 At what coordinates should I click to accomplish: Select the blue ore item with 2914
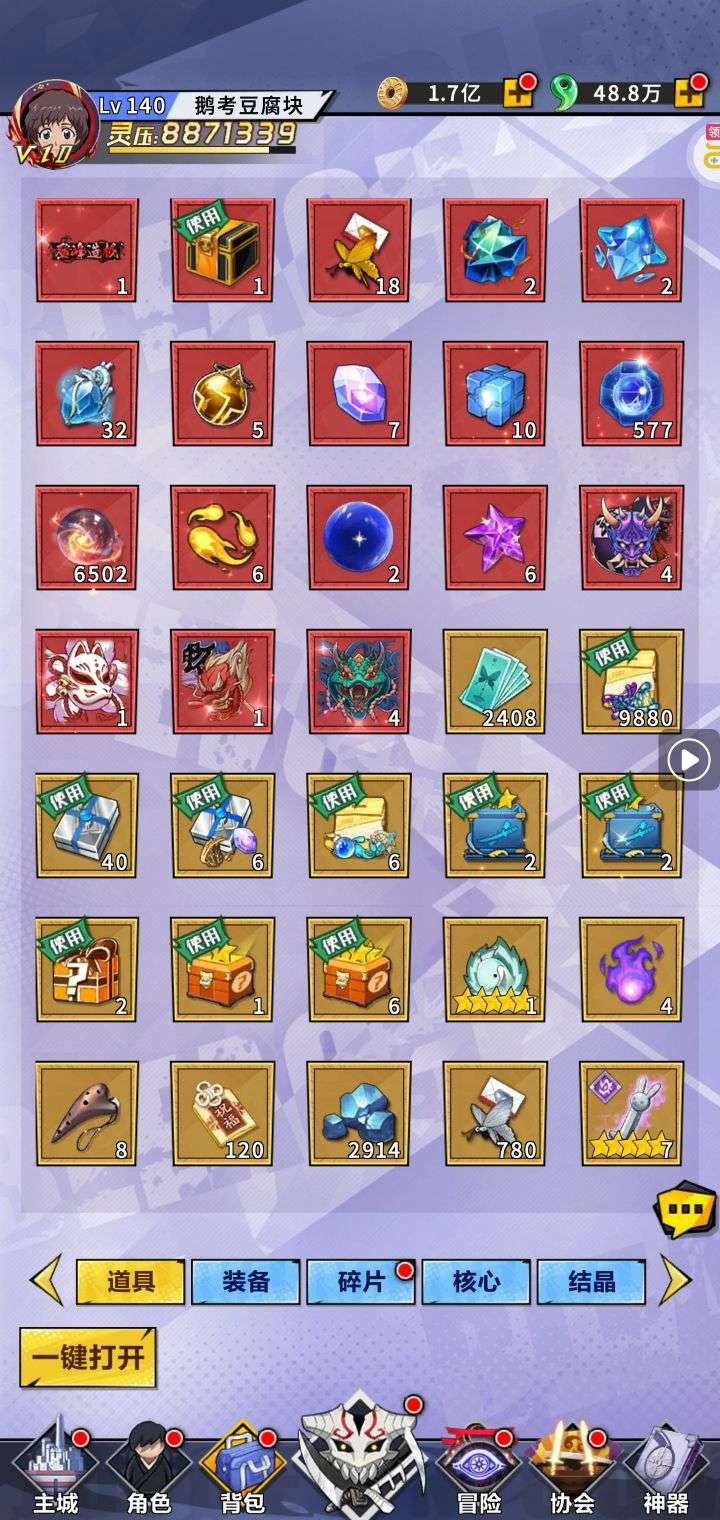coord(359,1113)
